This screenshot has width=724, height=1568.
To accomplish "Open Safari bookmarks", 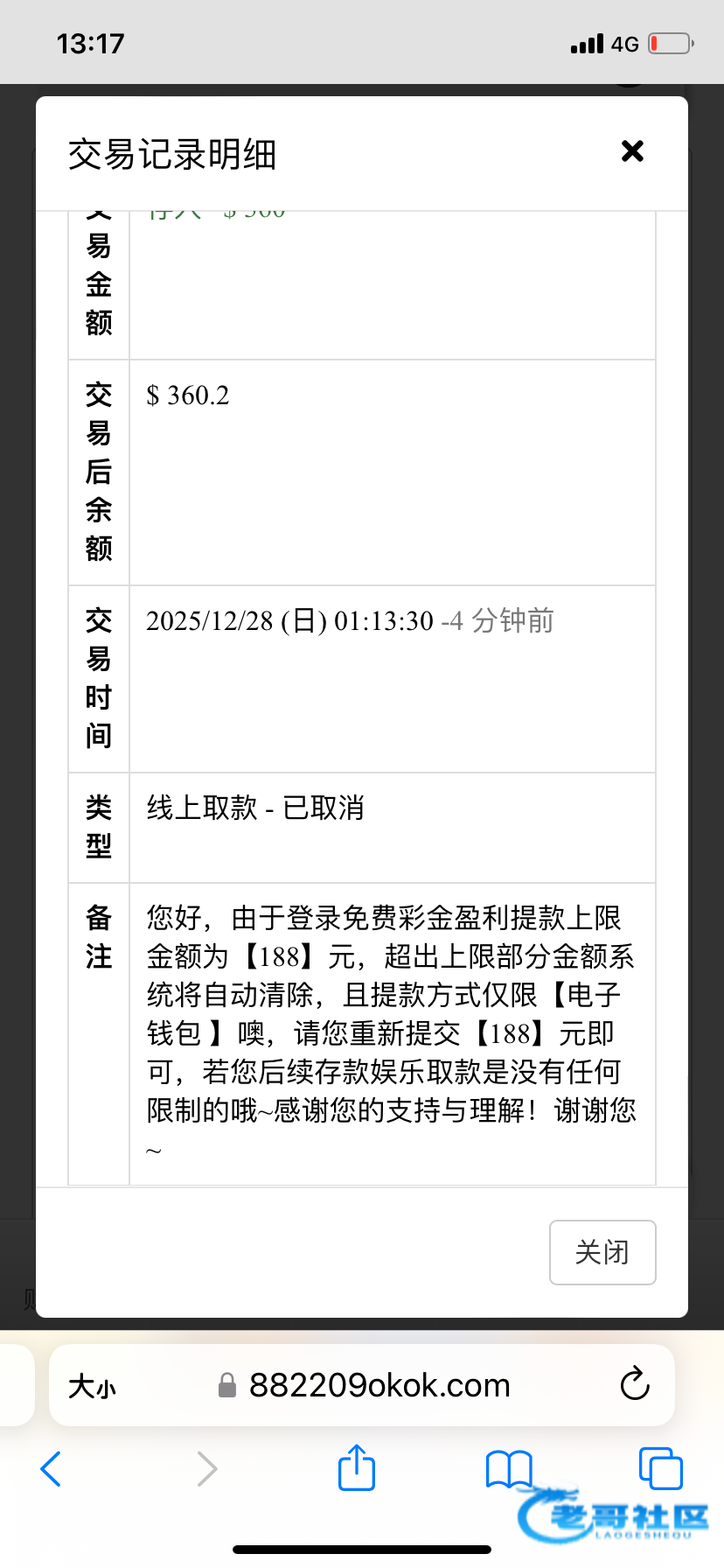I will 508,1468.
